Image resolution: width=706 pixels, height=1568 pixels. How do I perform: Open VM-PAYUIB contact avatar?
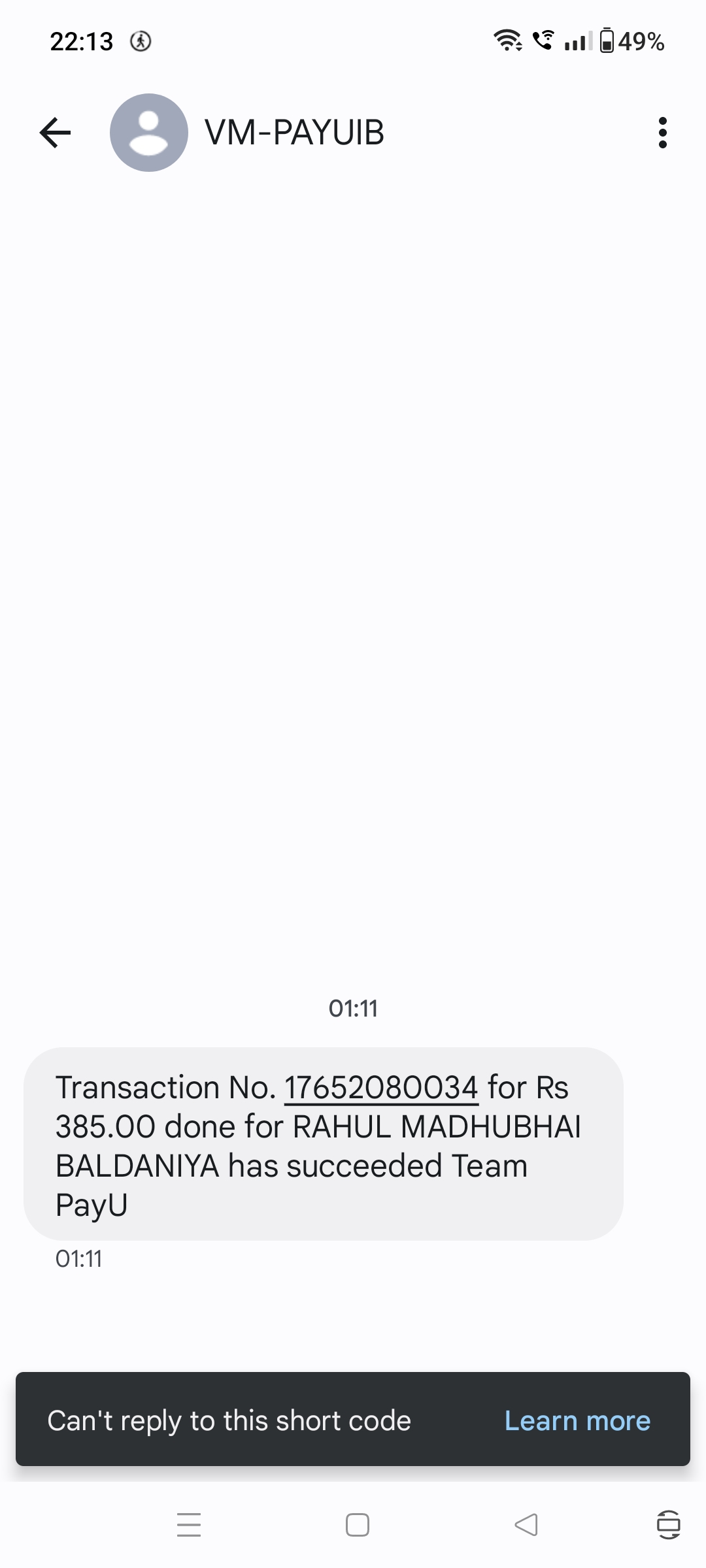tap(149, 133)
